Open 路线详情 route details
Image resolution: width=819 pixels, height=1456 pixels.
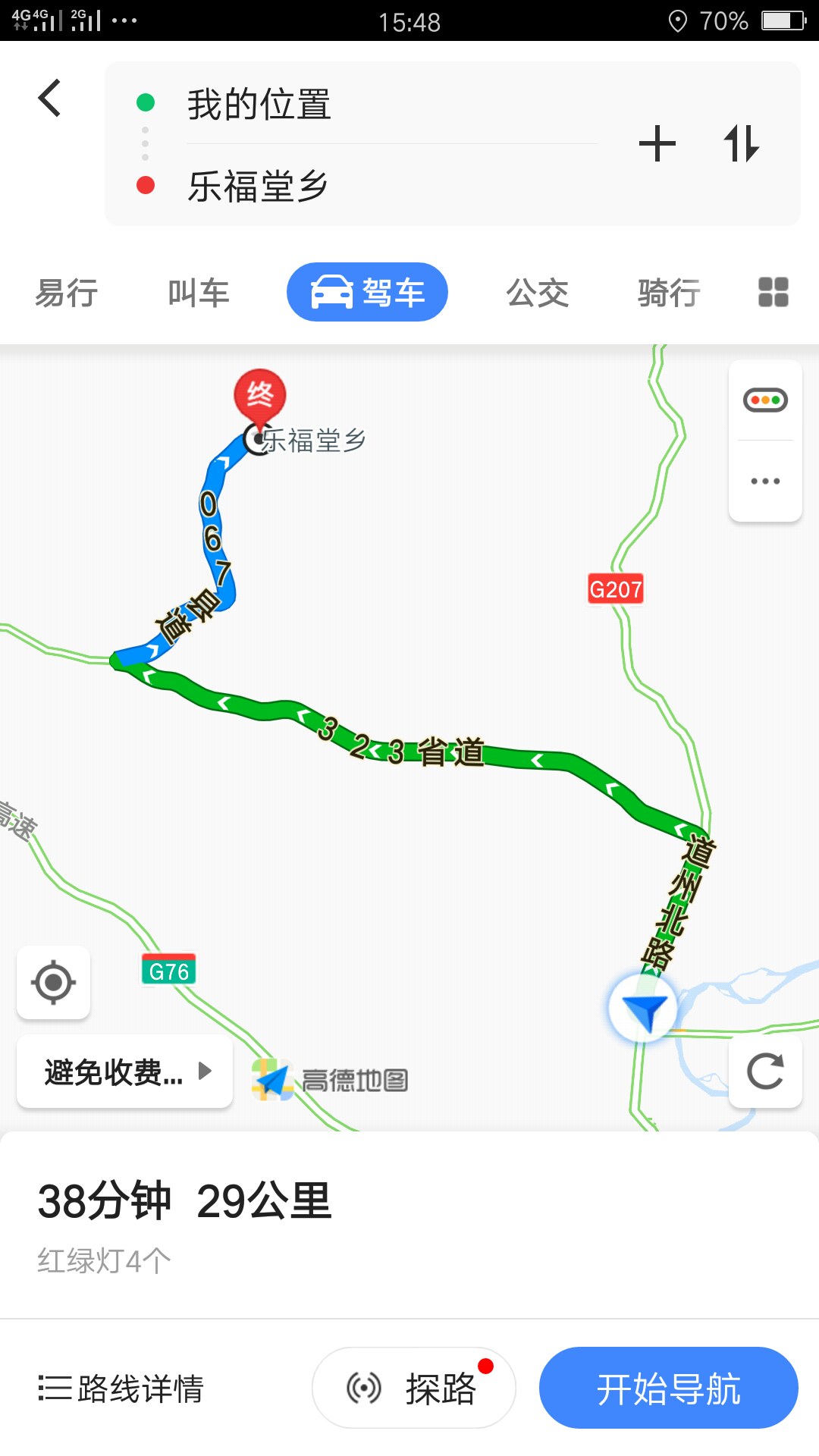pos(121,1389)
